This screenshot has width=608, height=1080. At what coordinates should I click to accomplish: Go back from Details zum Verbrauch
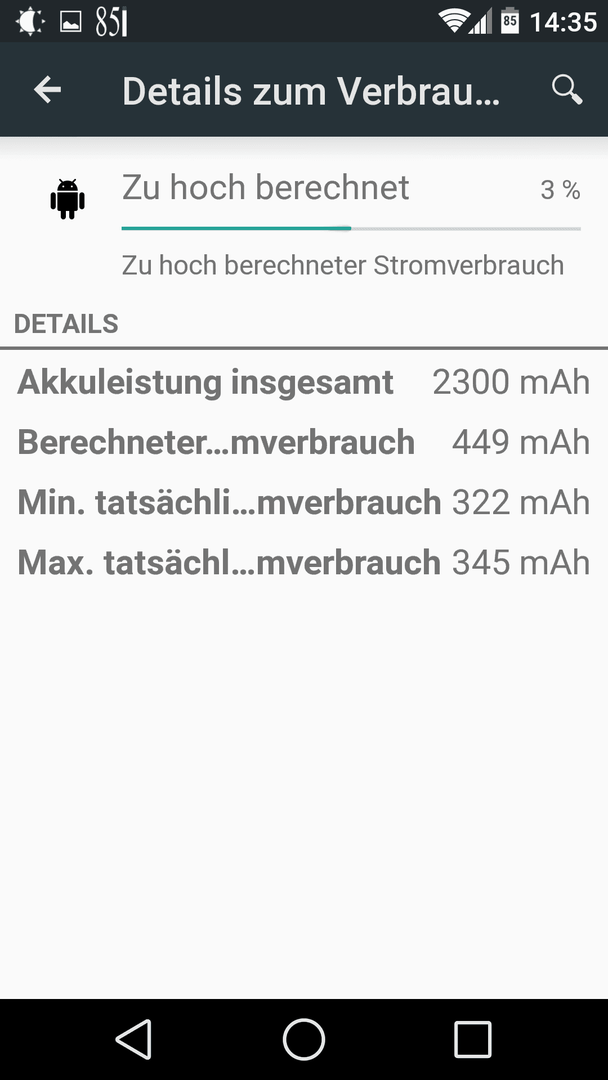48,90
